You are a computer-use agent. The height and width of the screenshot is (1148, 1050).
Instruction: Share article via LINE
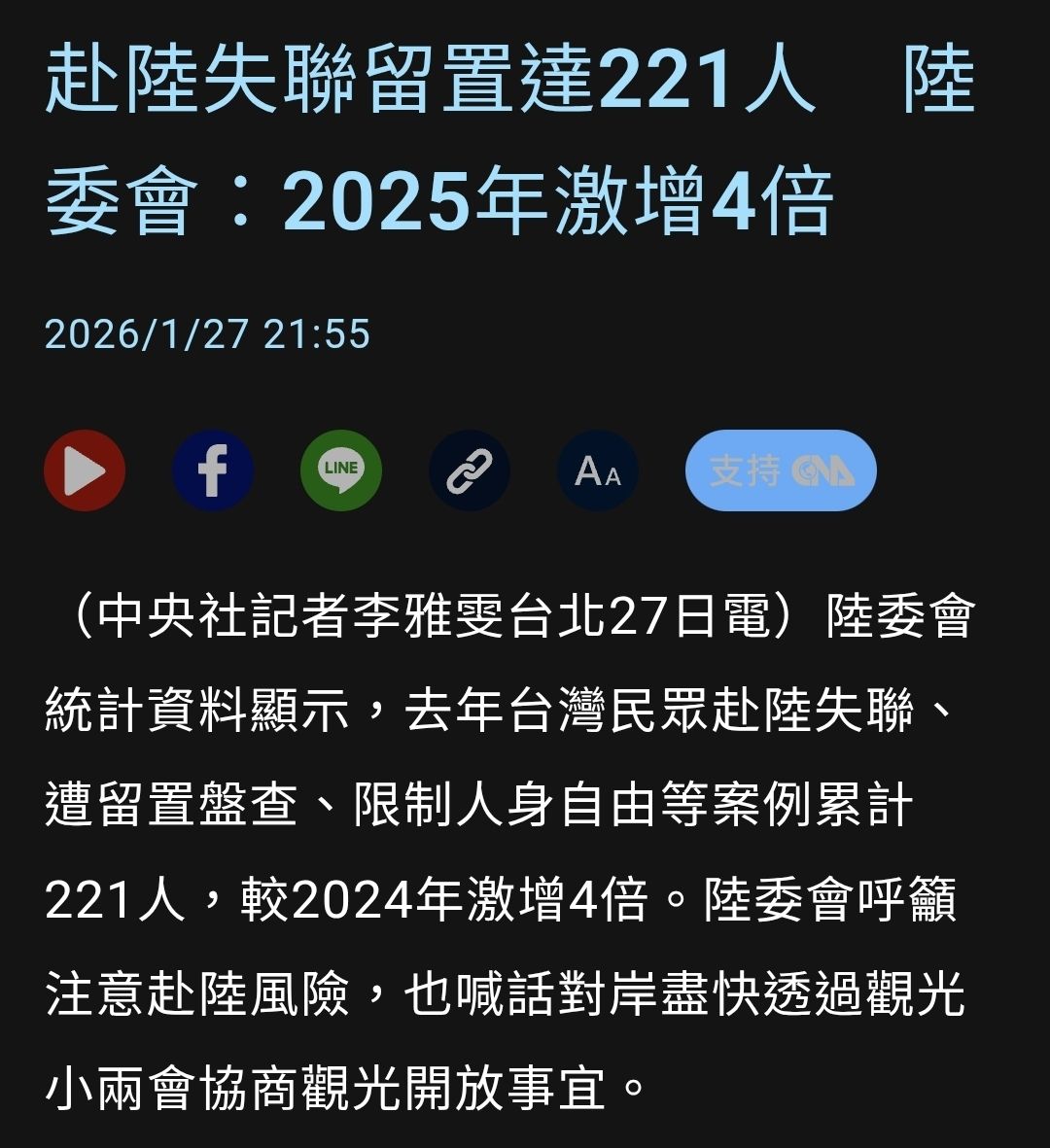tap(341, 471)
